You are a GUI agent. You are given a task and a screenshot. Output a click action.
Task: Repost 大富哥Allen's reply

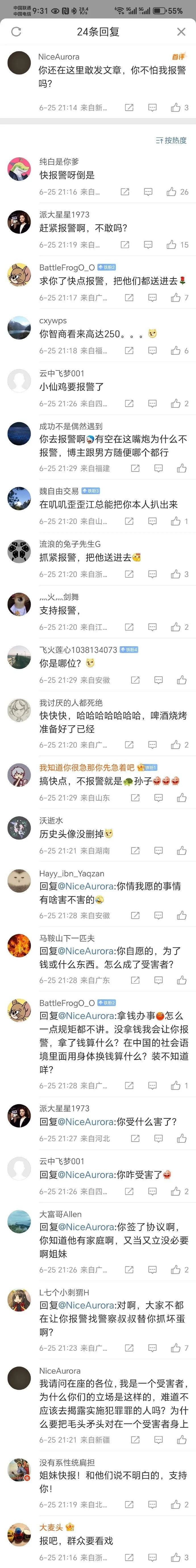pyautogui.click(x=129, y=1270)
